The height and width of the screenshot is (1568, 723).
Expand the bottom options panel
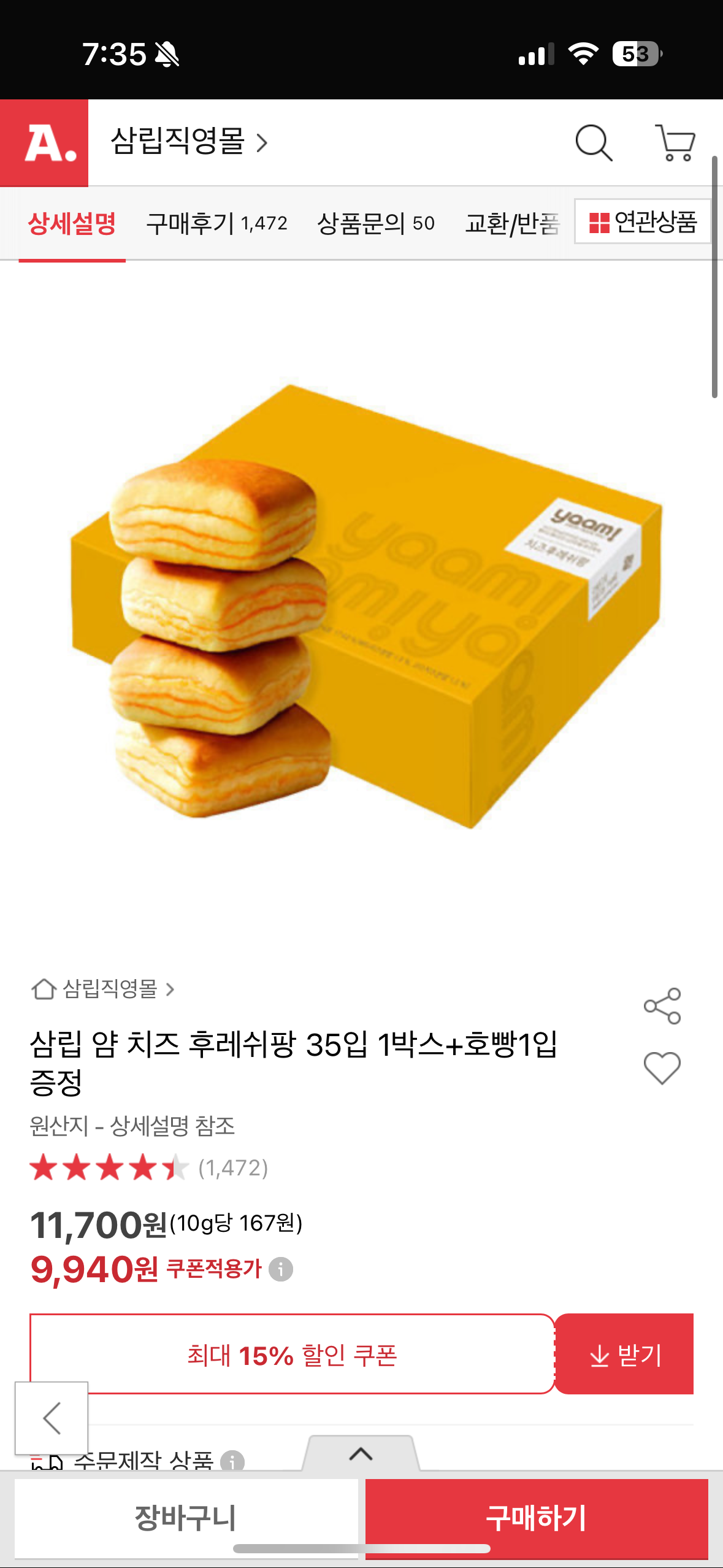coord(361,1453)
